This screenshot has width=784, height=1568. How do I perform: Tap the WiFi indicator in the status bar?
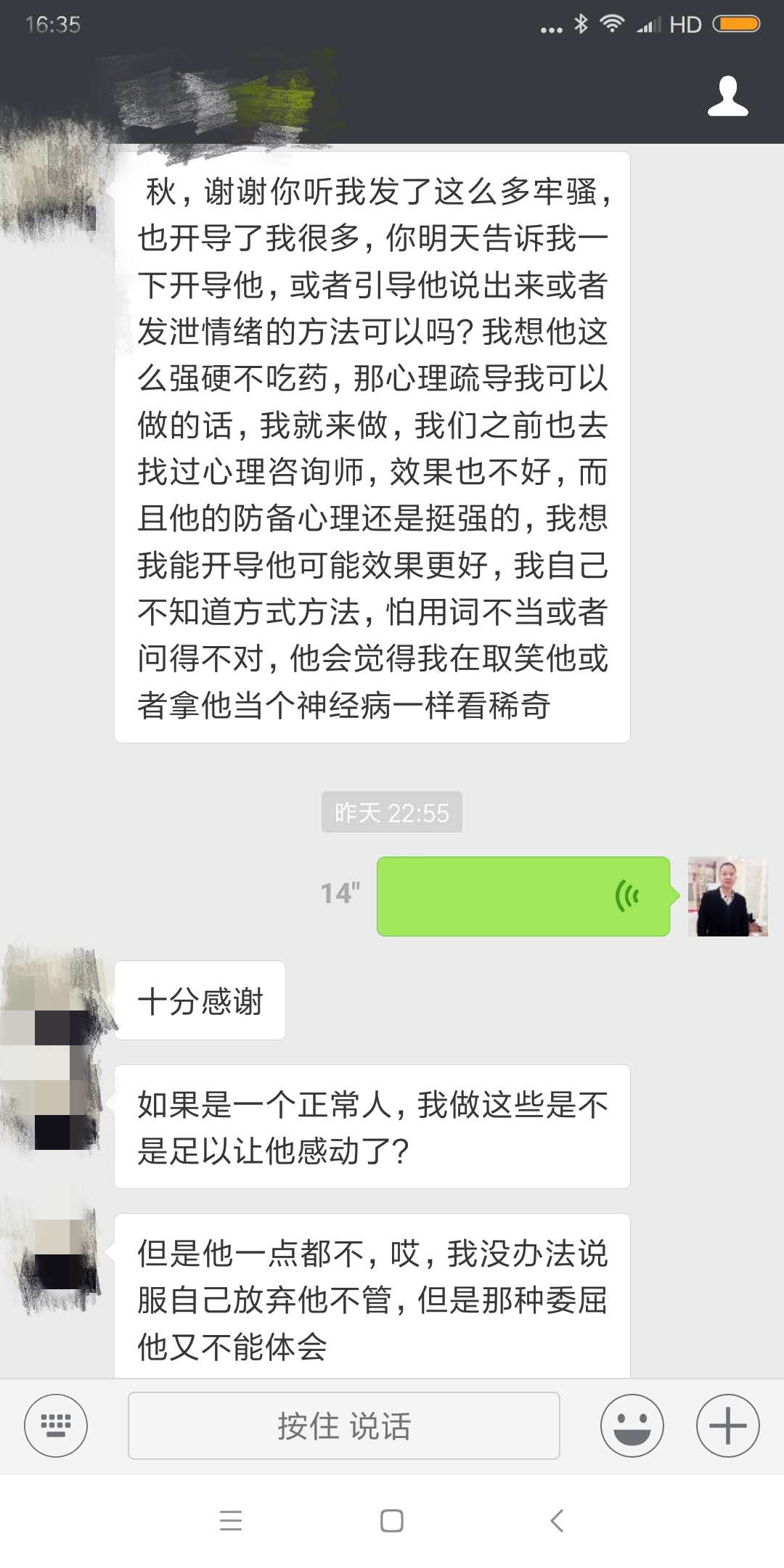coord(612,23)
